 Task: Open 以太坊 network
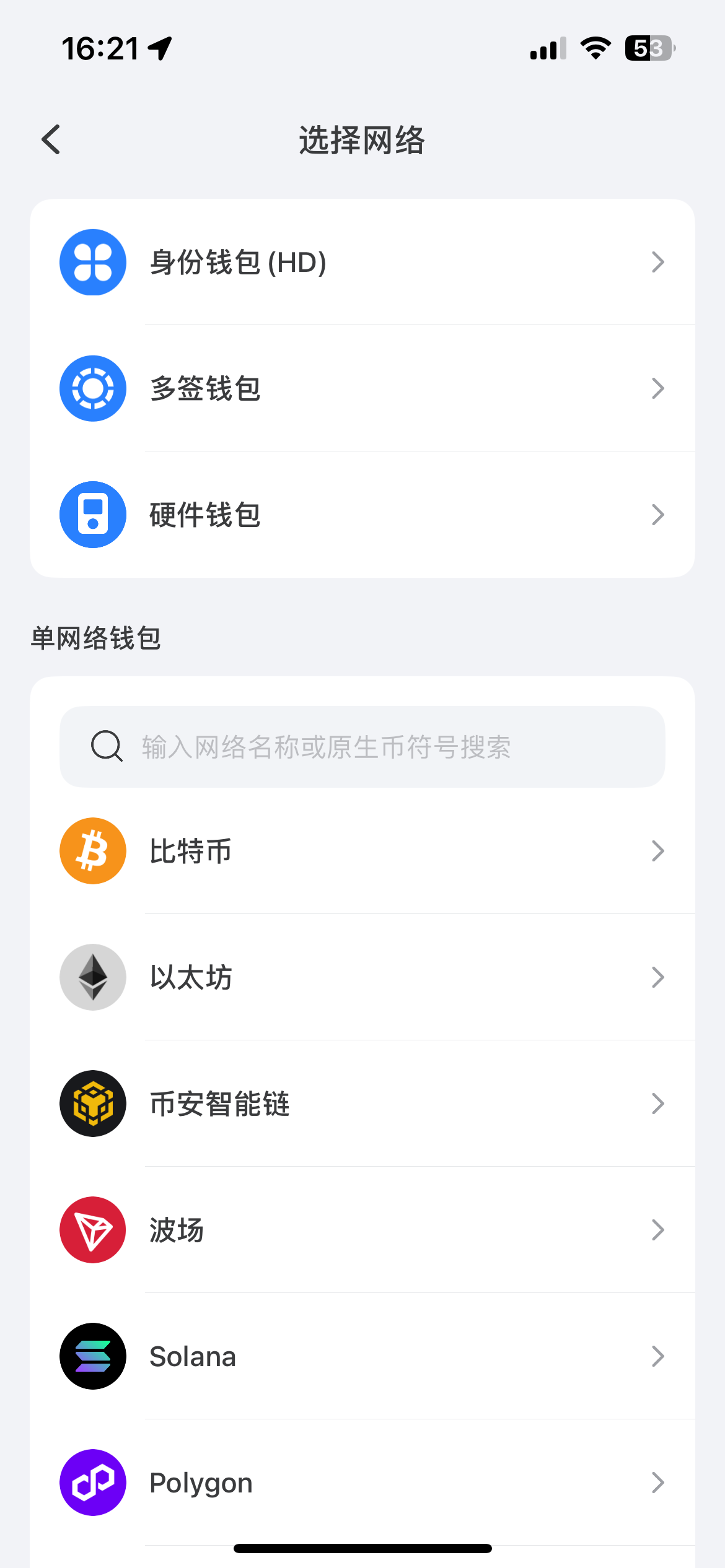pos(362,977)
